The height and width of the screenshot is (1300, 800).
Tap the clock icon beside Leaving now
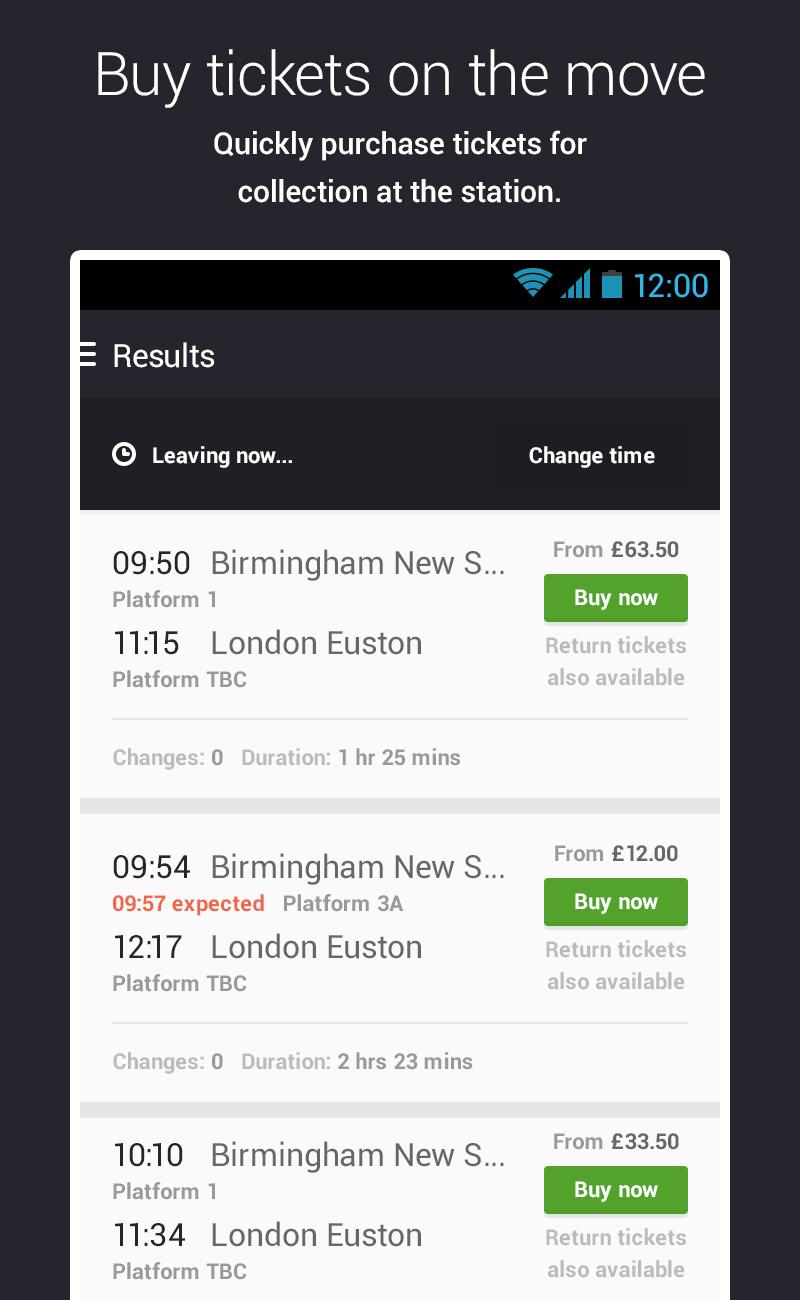pyautogui.click(x=122, y=455)
